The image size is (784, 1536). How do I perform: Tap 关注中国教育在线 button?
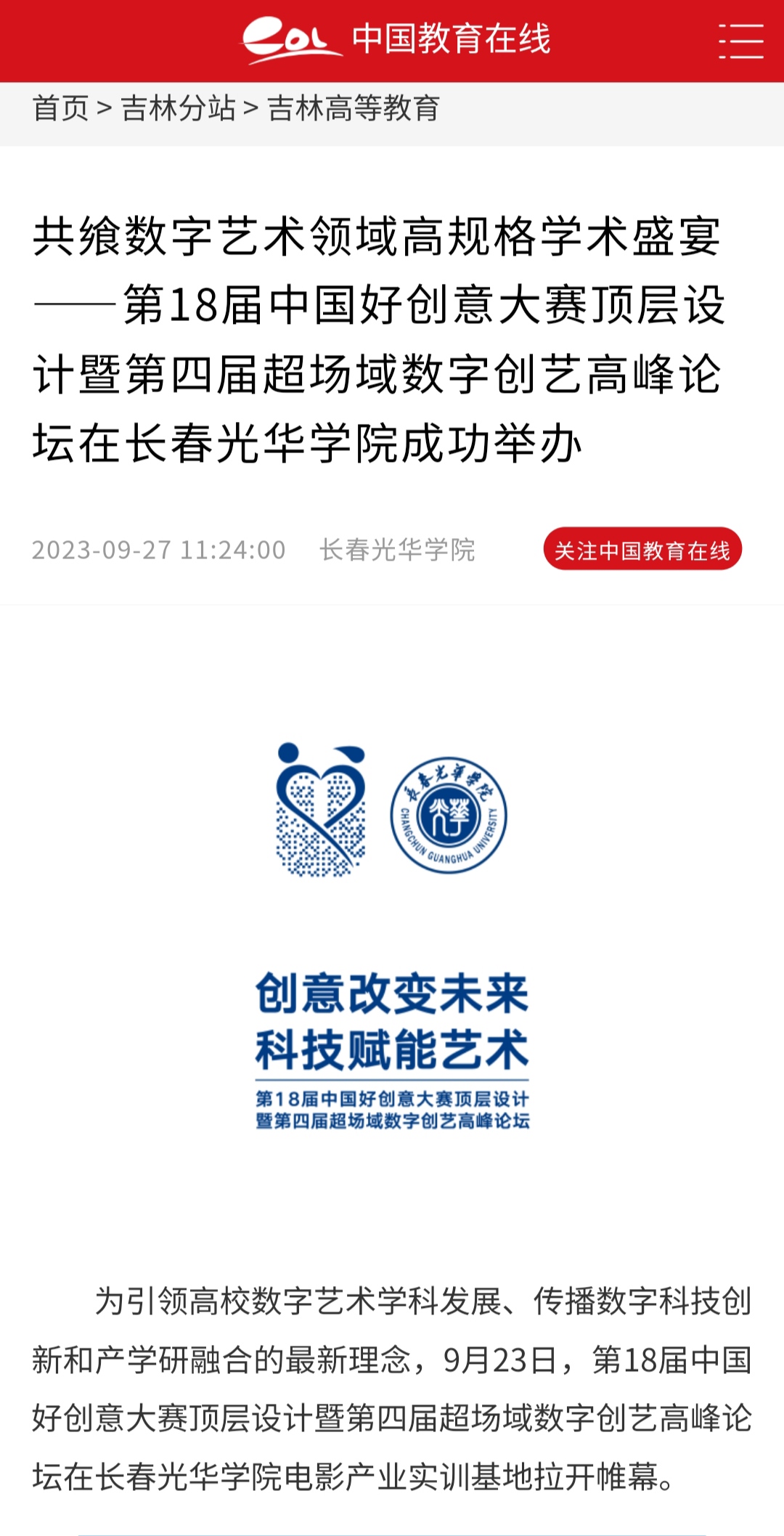[x=642, y=550]
